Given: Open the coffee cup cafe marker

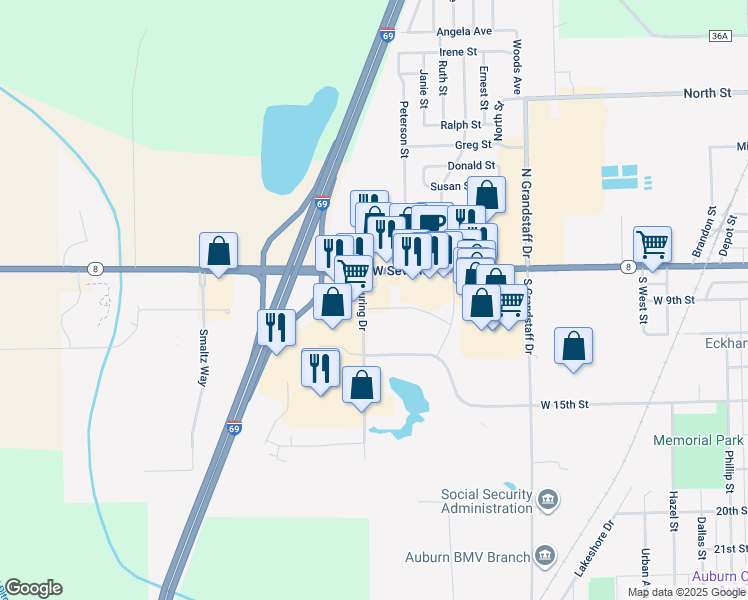Looking at the screenshot, I should [x=432, y=222].
